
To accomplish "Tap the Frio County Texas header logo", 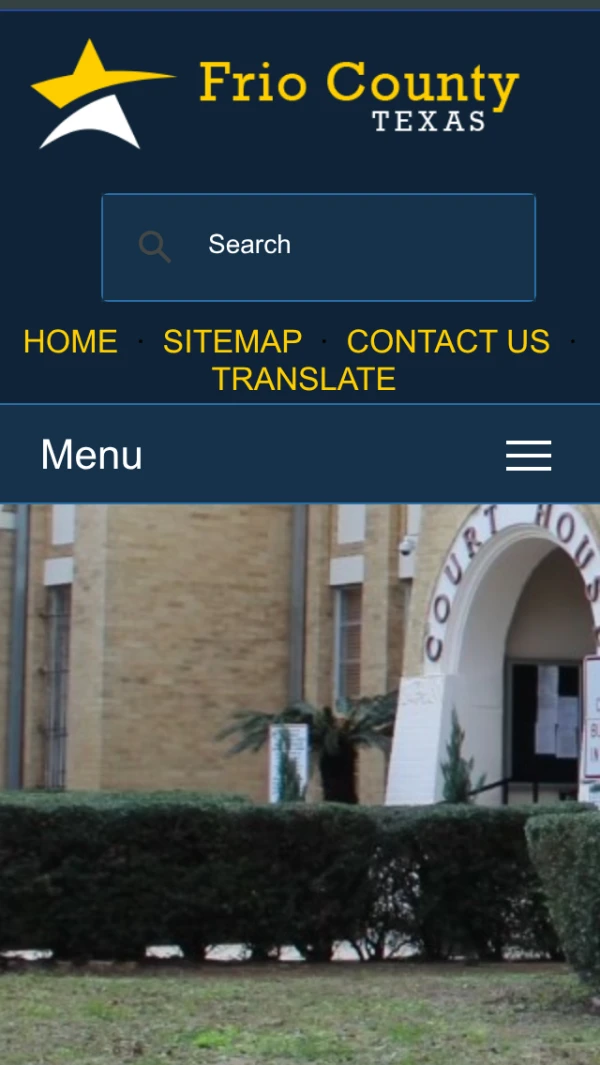I will pyautogui.click(x=276, y=94).
